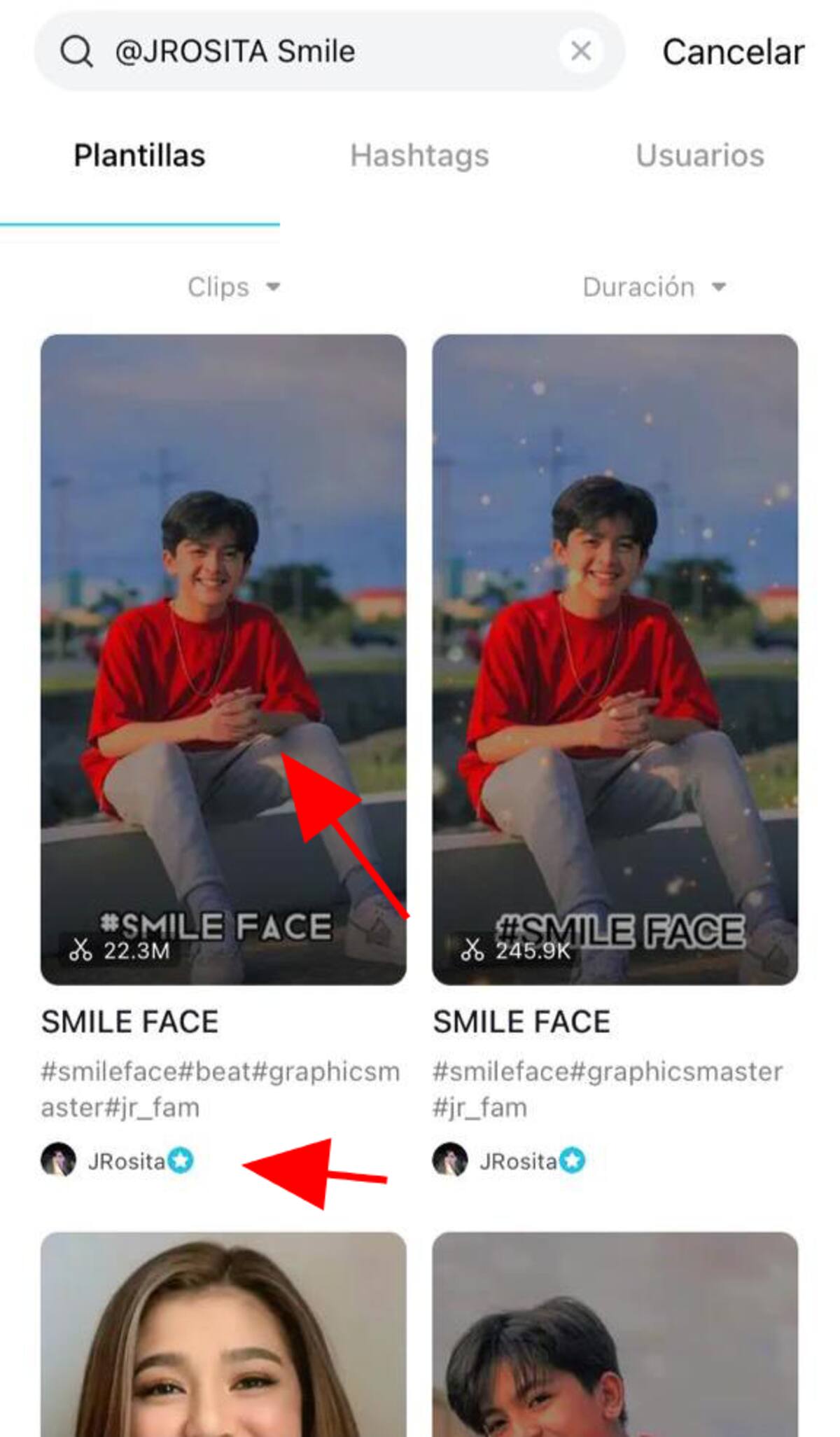This screenshot has width=840, height=1437.
Task: Select the Plantillas tab
Action: (139, 155)
